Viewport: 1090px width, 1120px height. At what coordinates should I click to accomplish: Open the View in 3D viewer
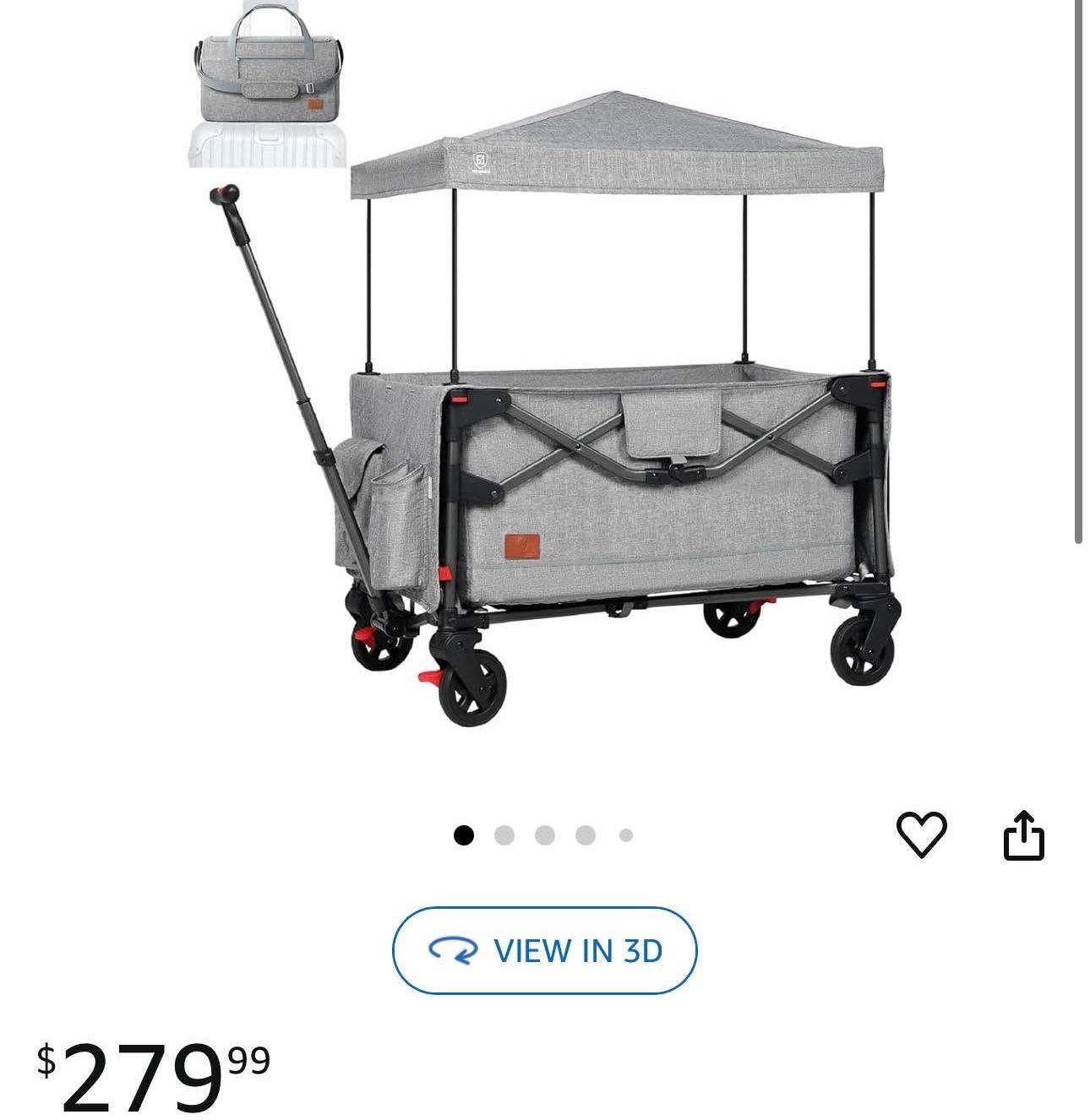(545, 950)
